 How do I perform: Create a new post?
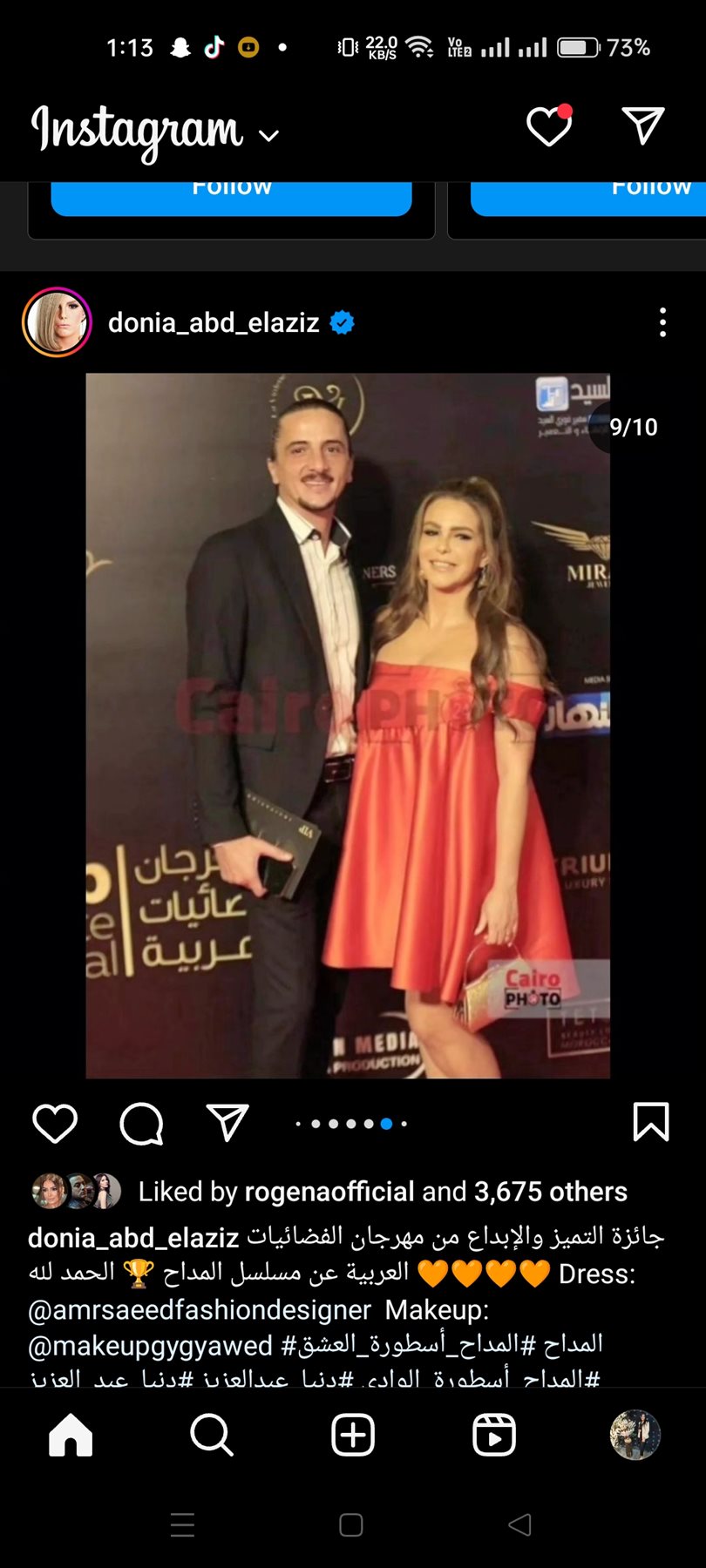[x=353, y=1435]
